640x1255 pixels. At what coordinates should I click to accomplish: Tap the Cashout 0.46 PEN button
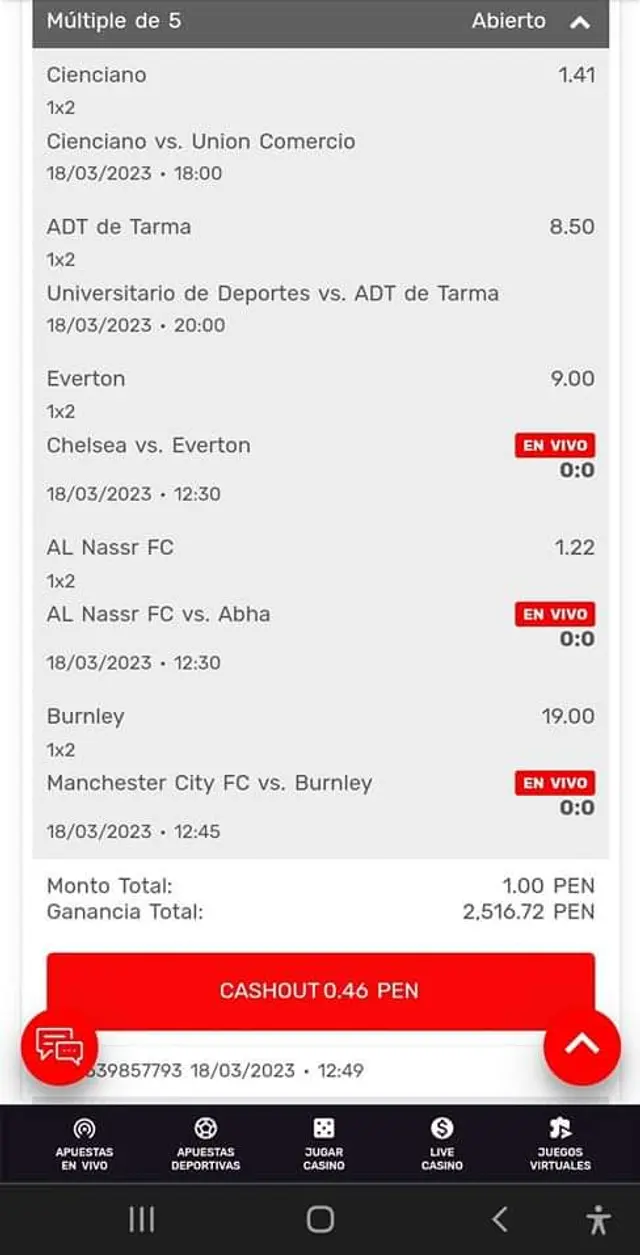tap(320, 990)
